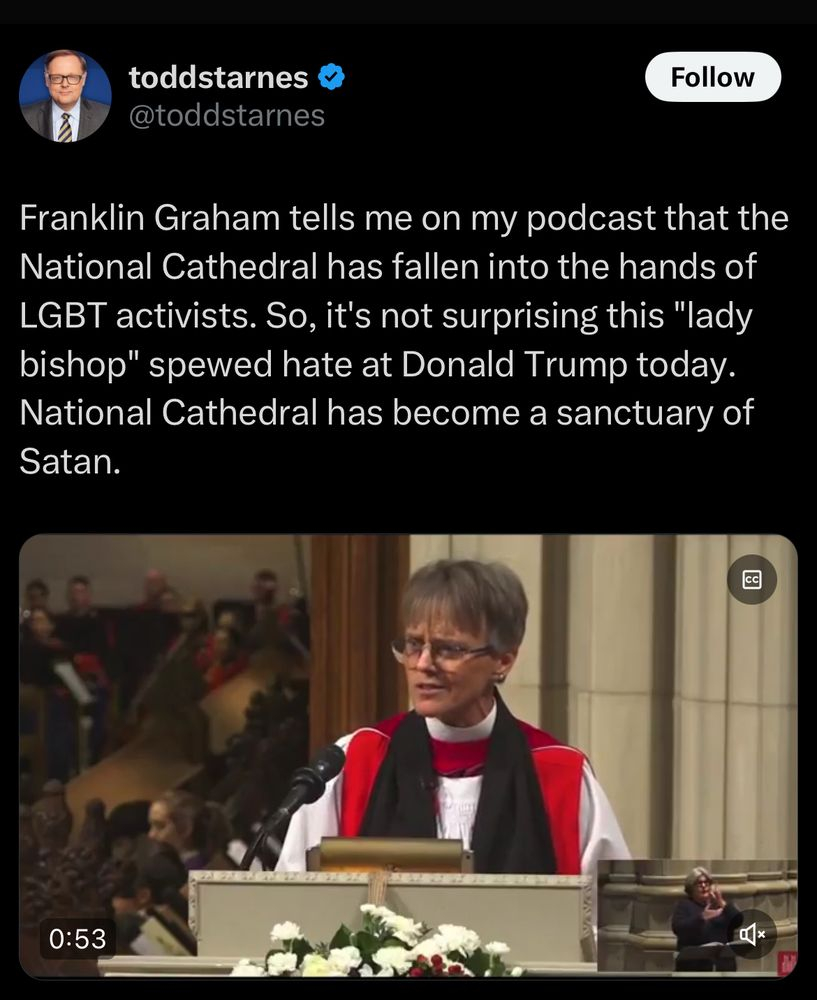Follow the toddstarnes account
The width and height of the screenshot is (817, 1000).
click(x=712, y=77)
